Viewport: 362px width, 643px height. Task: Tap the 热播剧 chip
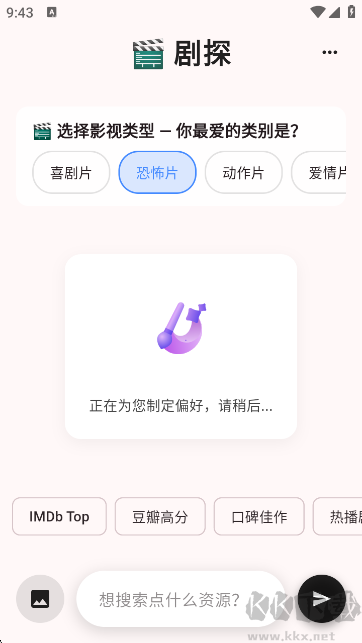pyautogui.click(x=337, y=516)
